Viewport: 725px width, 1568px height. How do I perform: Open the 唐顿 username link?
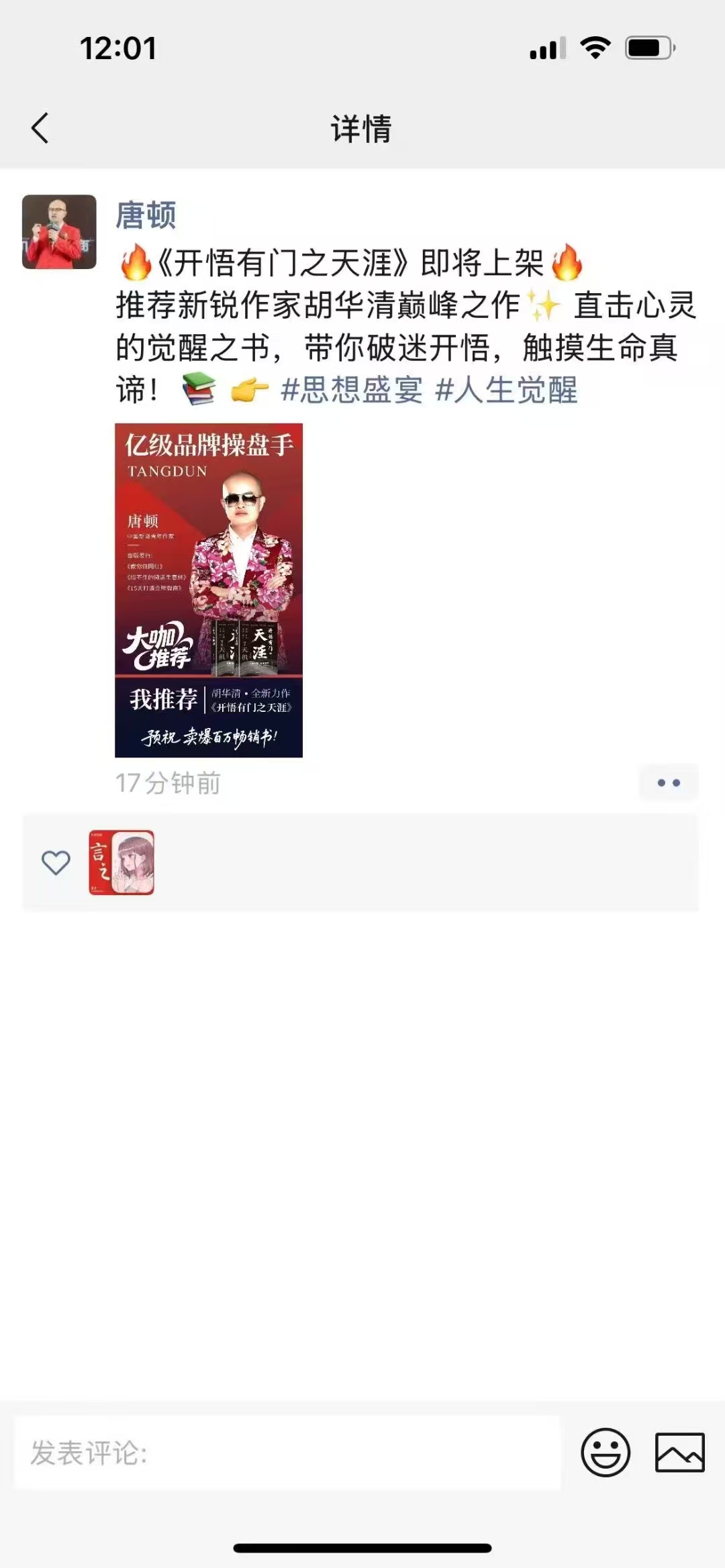coord(146,215)
